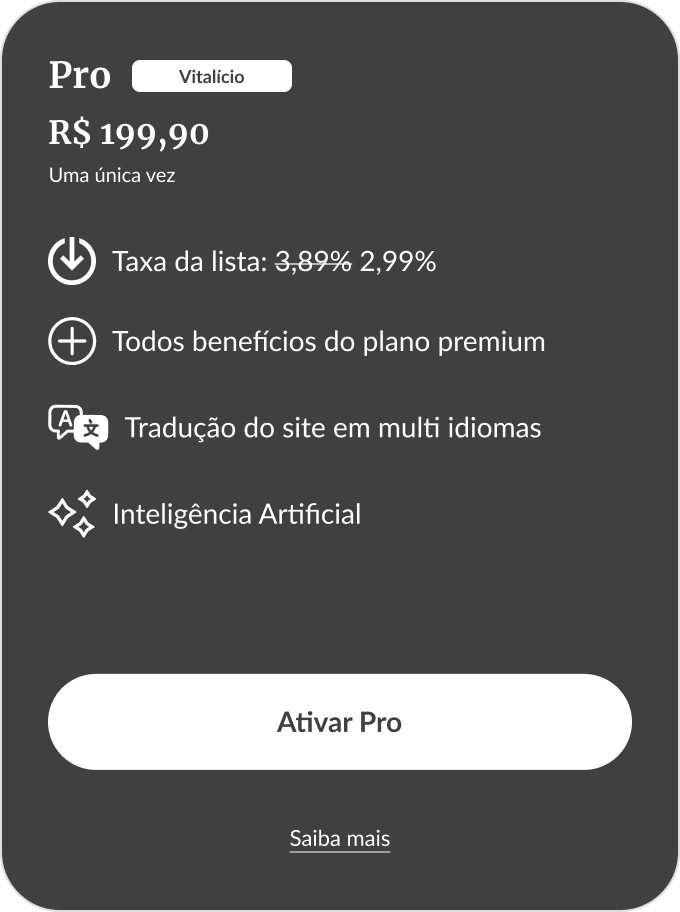Open the Saiba mais link
Image resolution: width=680 pixels, height=912 pixels.
pyautogui.click(x=339, y=838)
